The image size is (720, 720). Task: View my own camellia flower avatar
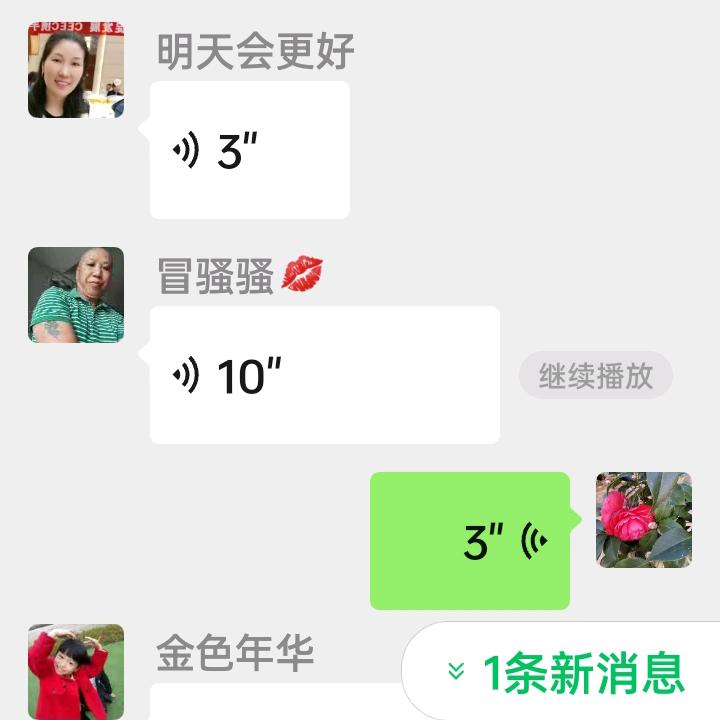(644, 520)
